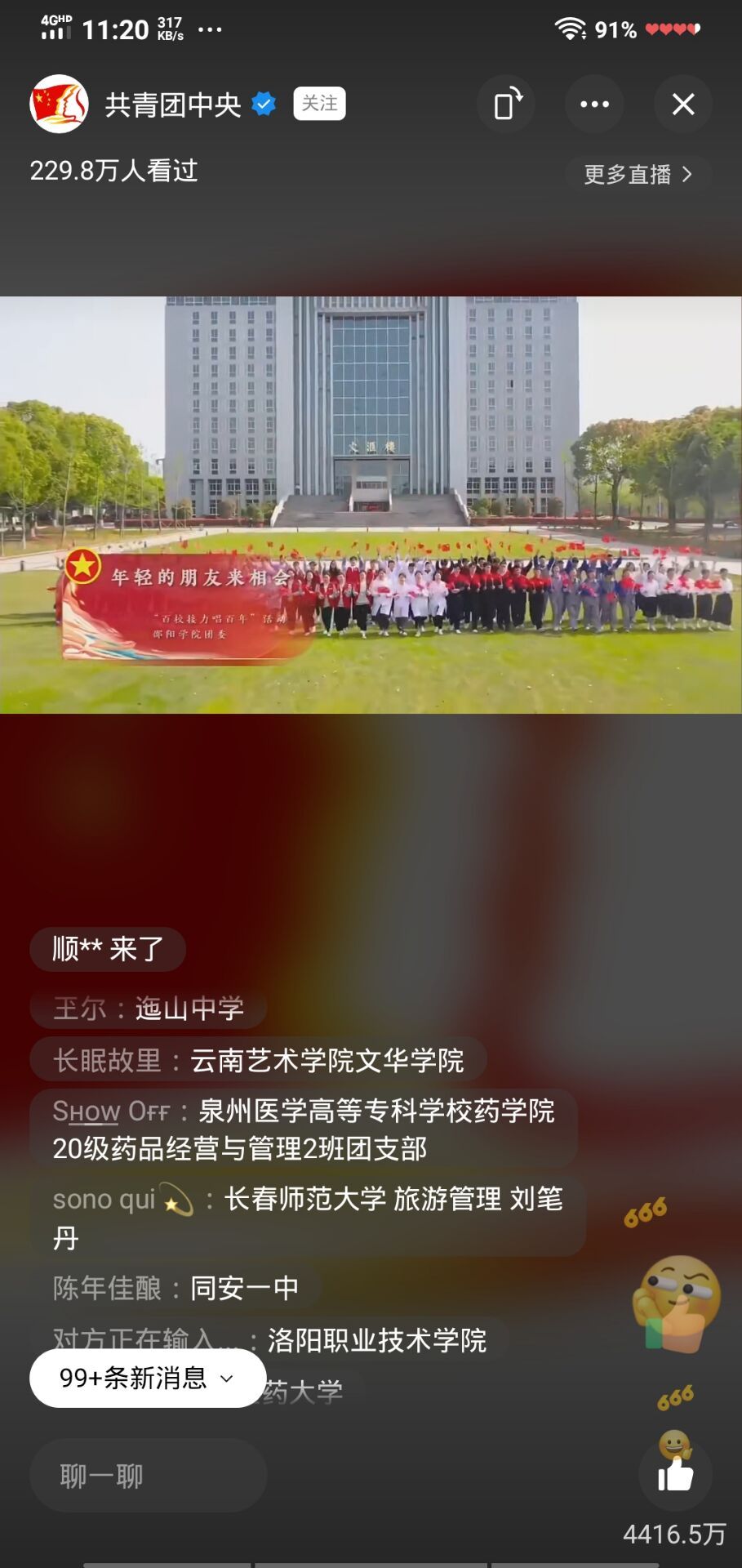Open the 共青团中央 profile avatar

point(59,104)
